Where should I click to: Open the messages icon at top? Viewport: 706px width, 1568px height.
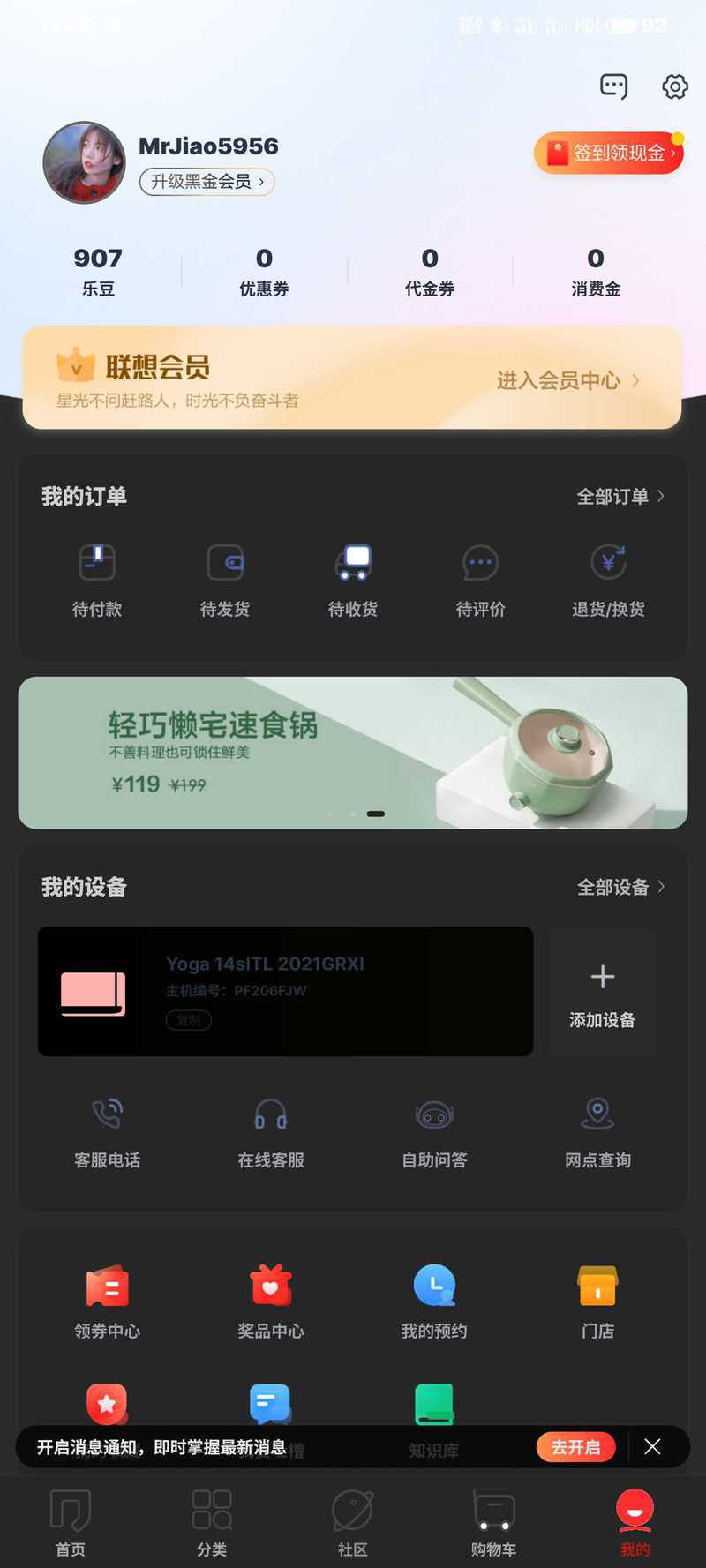pyautogui.click(x=613, y=86)
